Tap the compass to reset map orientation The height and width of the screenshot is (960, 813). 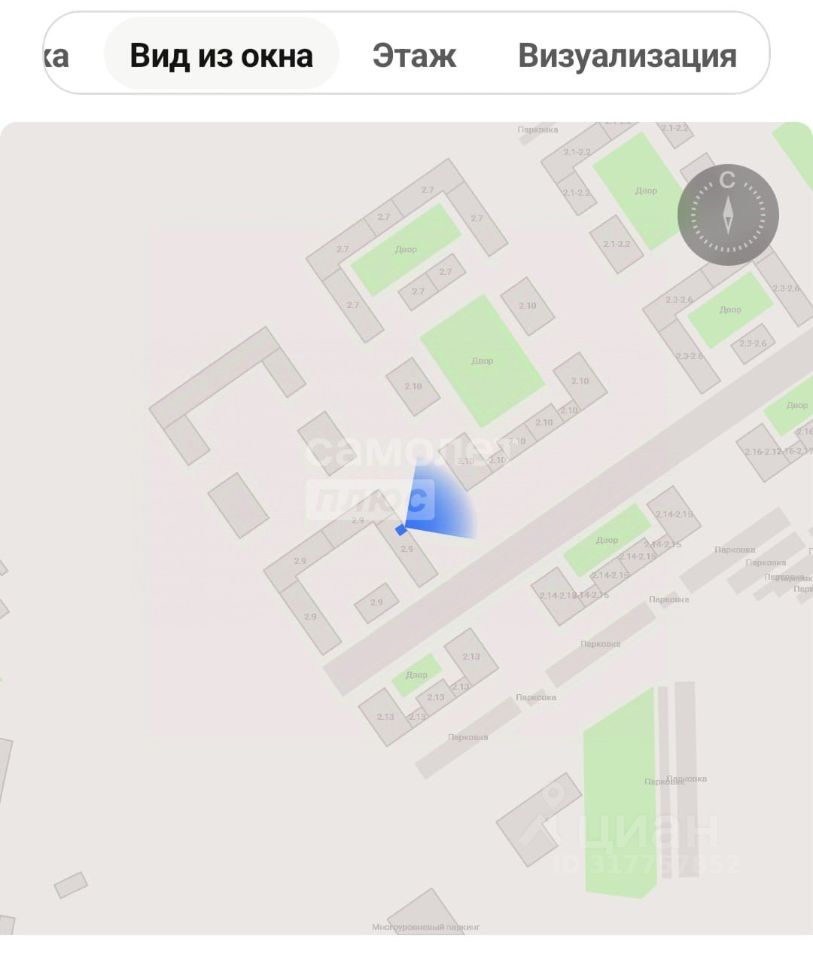pyautogui.click(x=727, y=214)
